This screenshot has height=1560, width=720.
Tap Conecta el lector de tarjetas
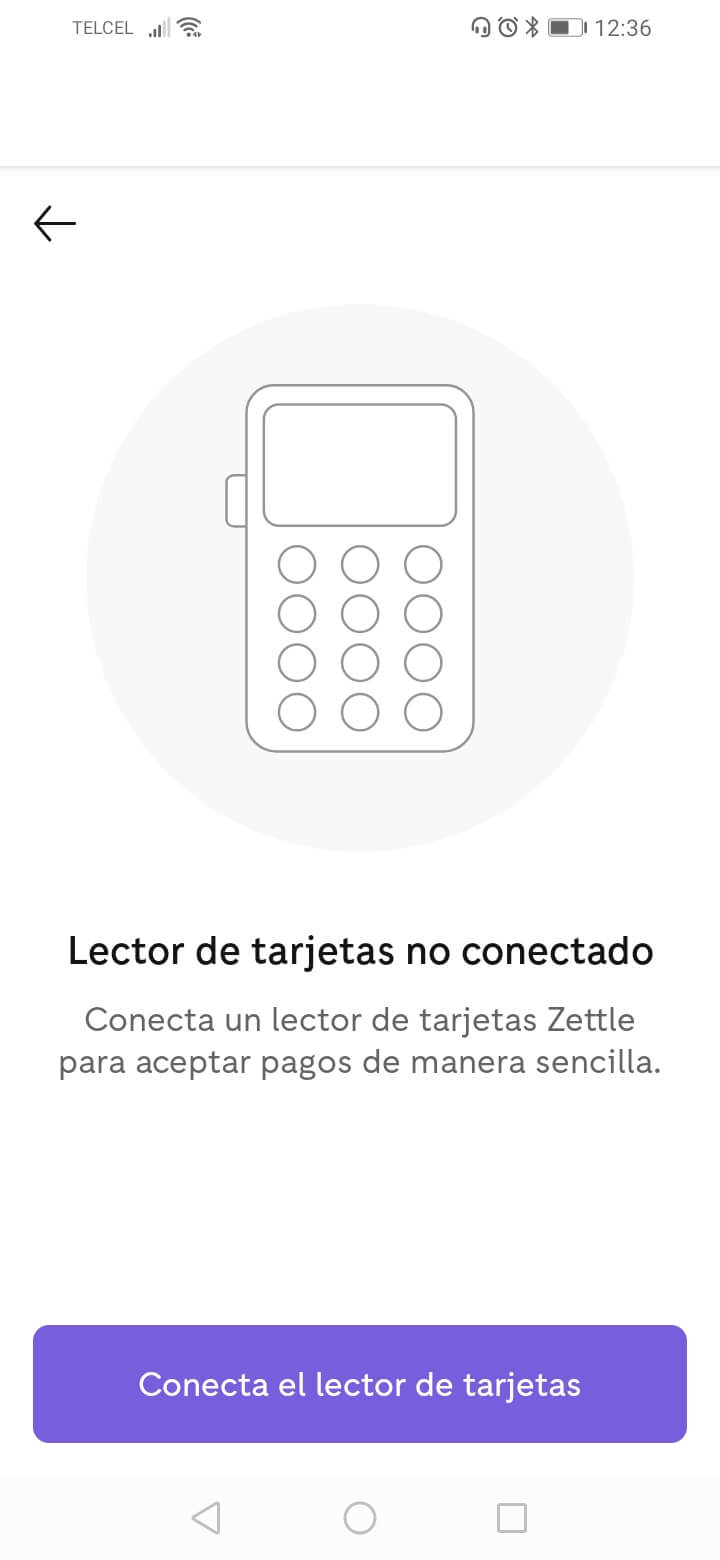[x=360, y=1384]
